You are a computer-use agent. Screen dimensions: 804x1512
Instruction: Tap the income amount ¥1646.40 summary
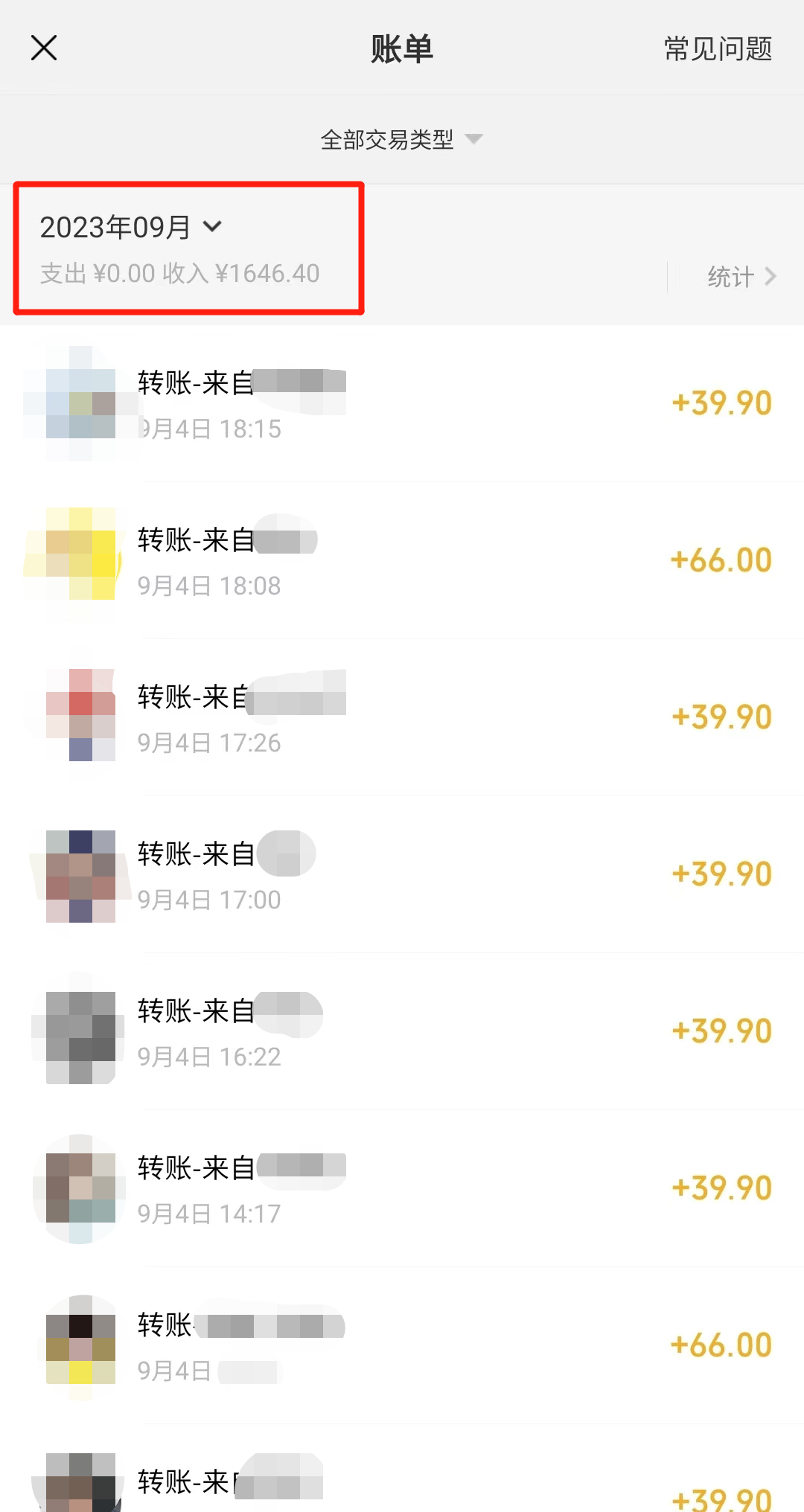pos(264,273)
